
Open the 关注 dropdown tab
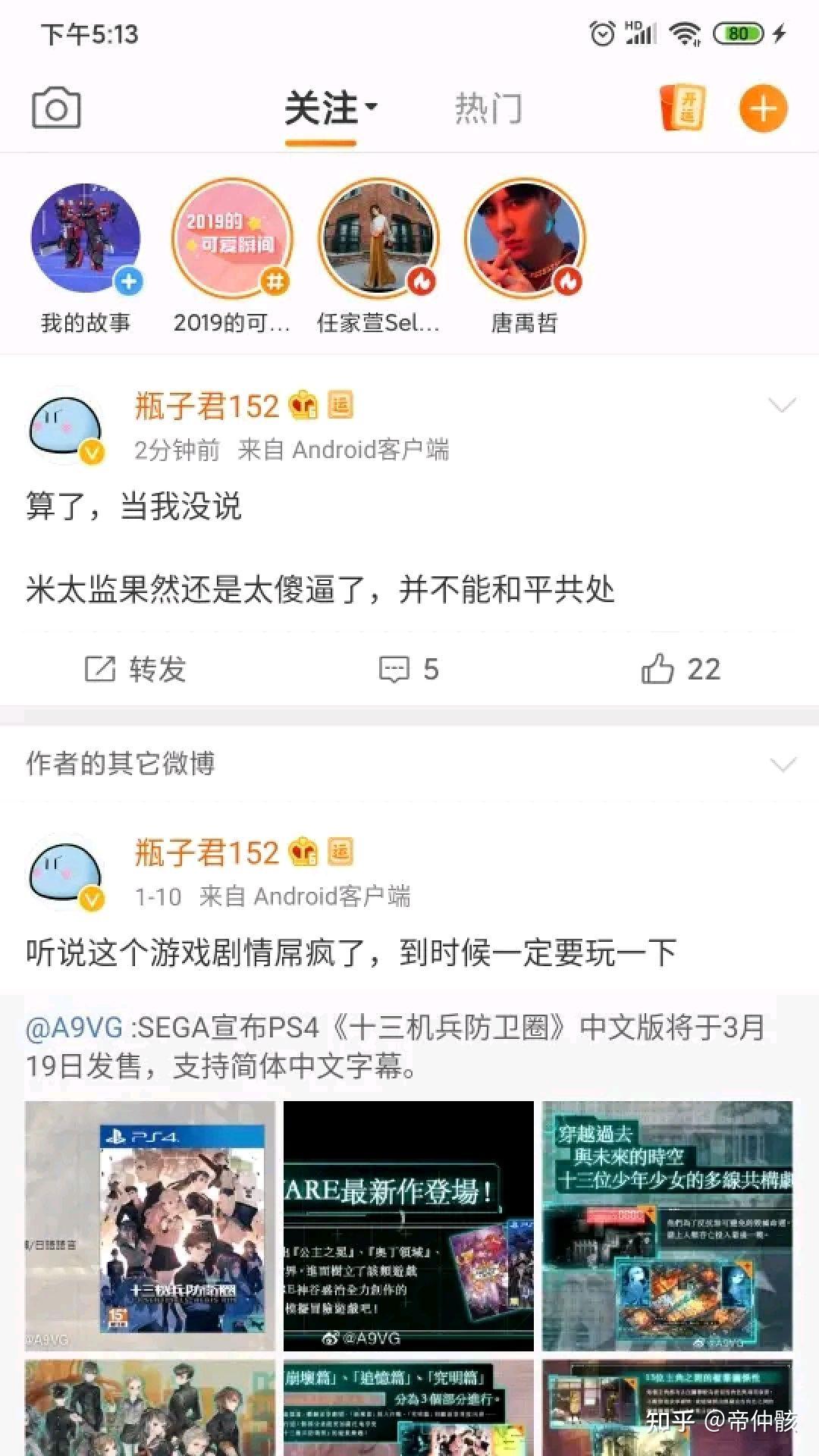click(330, 108)
